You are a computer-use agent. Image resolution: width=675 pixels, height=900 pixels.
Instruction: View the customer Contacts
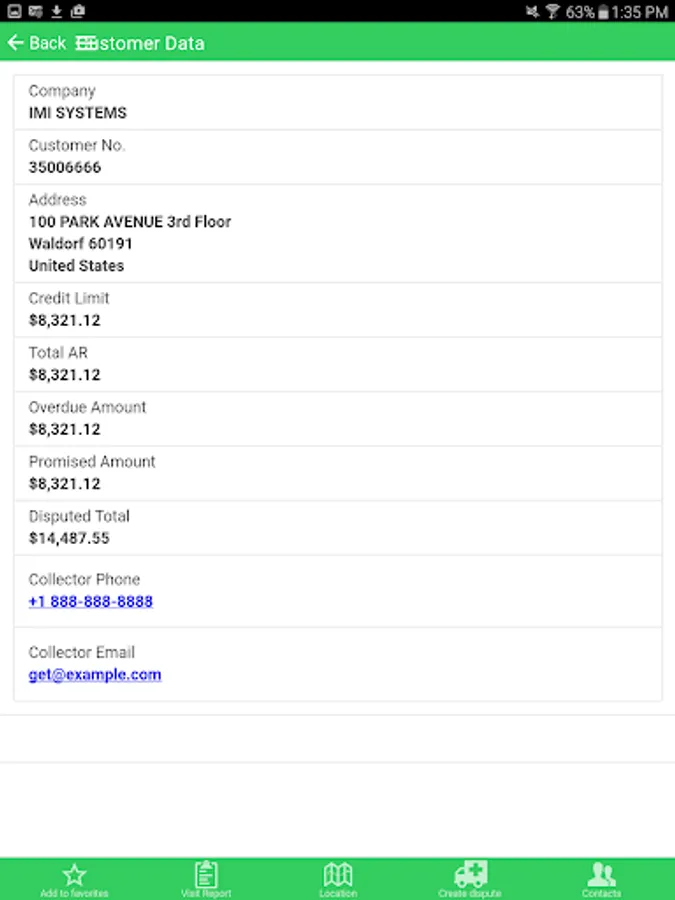click(x=601, y=879)
